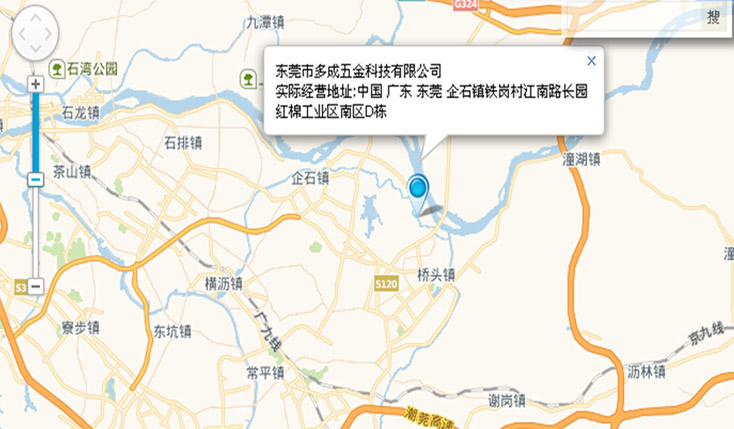
Task: Tap the zoom level slider track
Action: [35, 230]
